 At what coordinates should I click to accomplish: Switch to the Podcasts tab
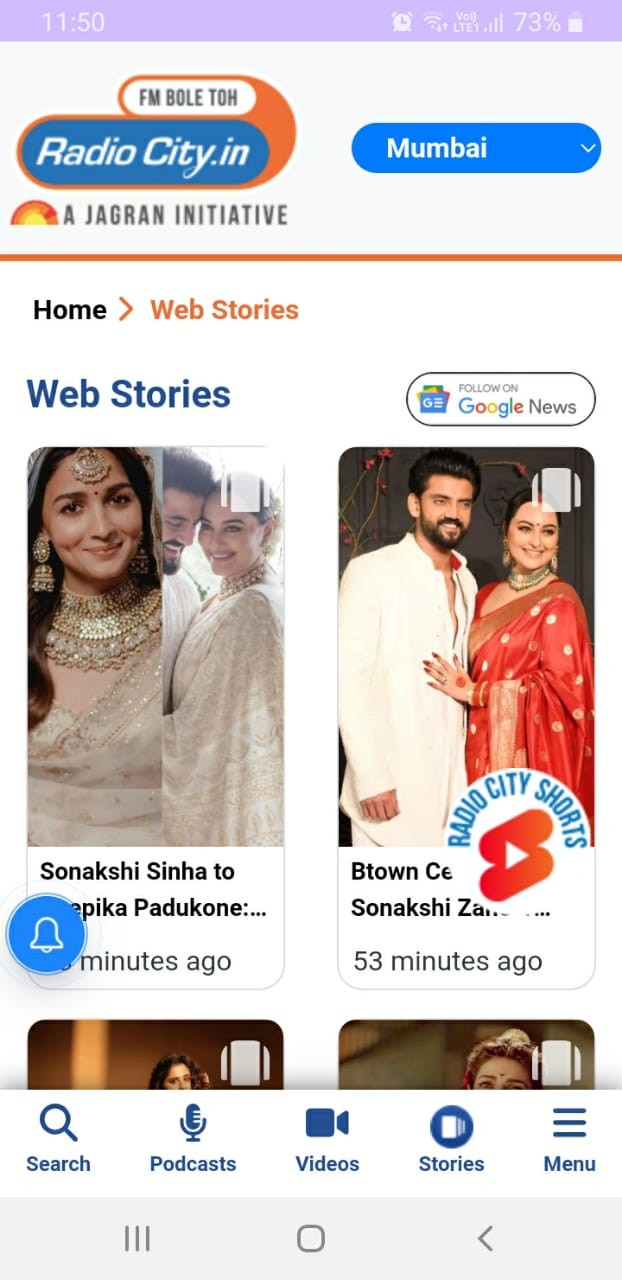click(x=193, y=1141)
